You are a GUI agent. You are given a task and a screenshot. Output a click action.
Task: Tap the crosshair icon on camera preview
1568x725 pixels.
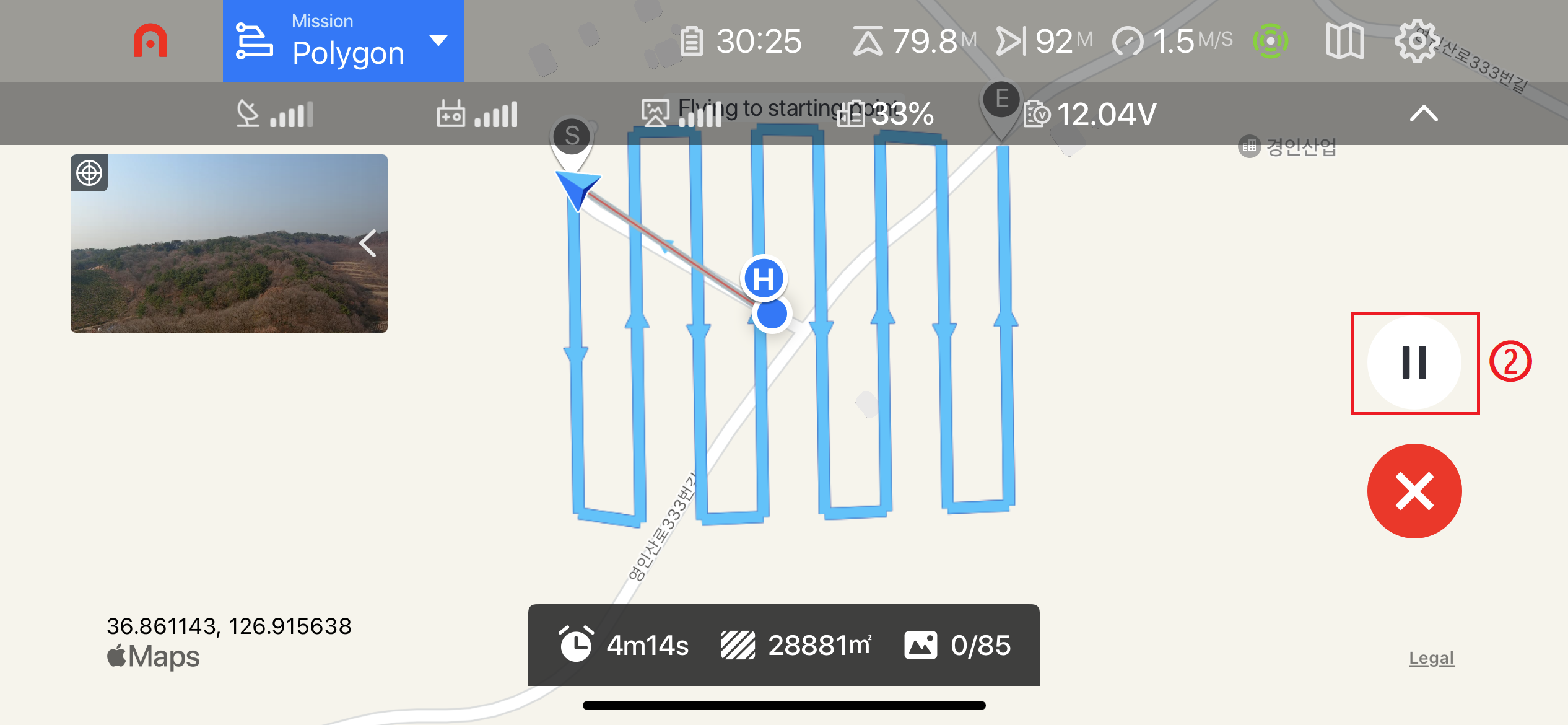pyautogui.click(x=89, y=173)
